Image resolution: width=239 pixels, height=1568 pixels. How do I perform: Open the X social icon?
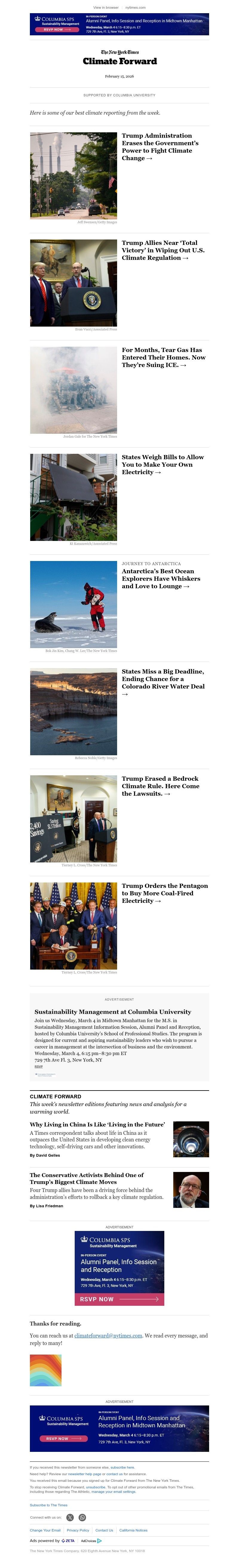coord(70,1517)
